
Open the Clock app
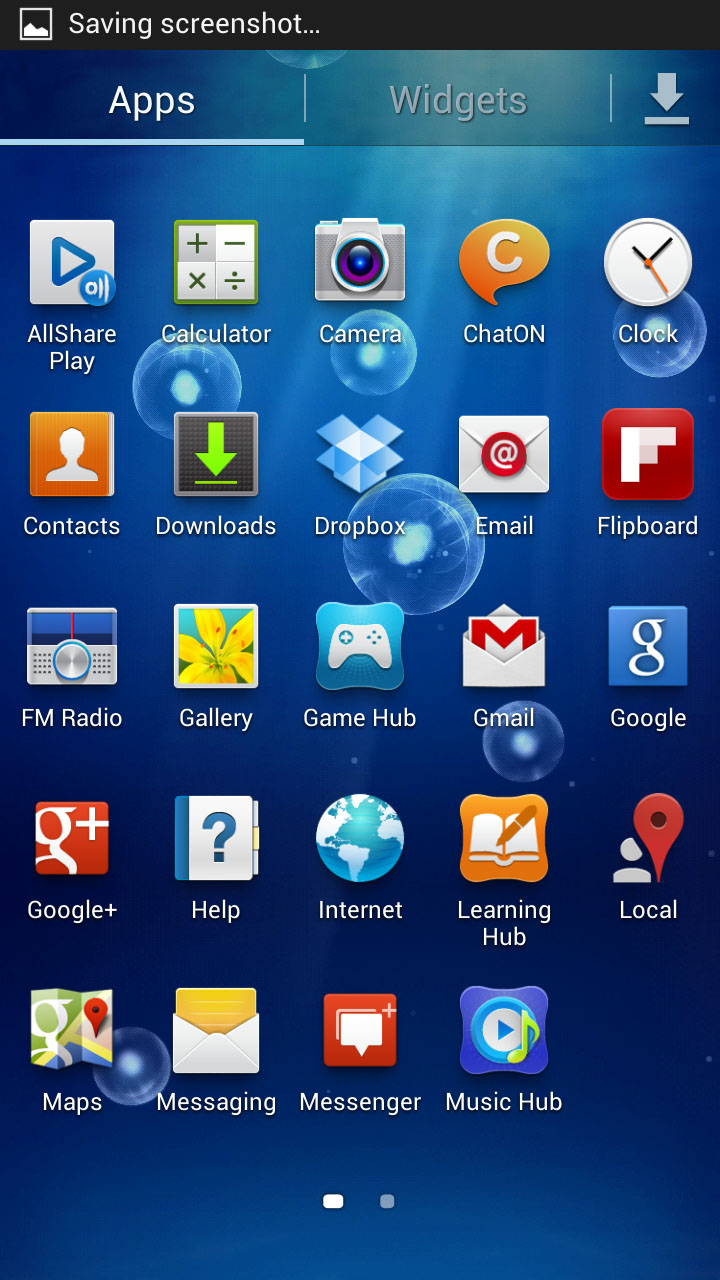[x=648, y=262]
